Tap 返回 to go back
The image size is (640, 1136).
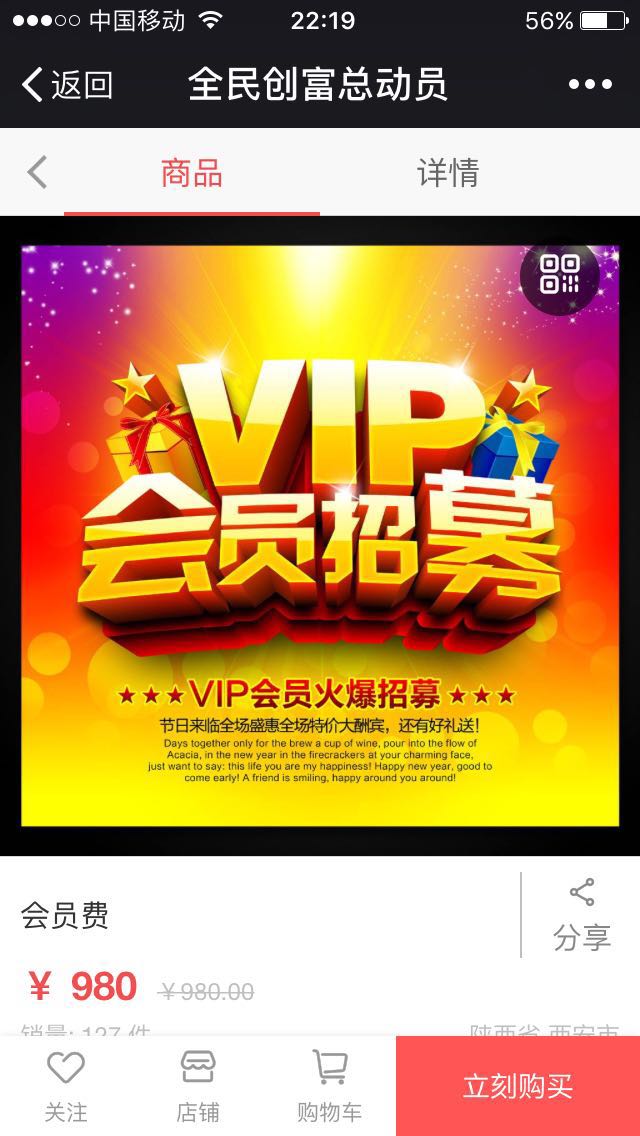coord(68,85)
